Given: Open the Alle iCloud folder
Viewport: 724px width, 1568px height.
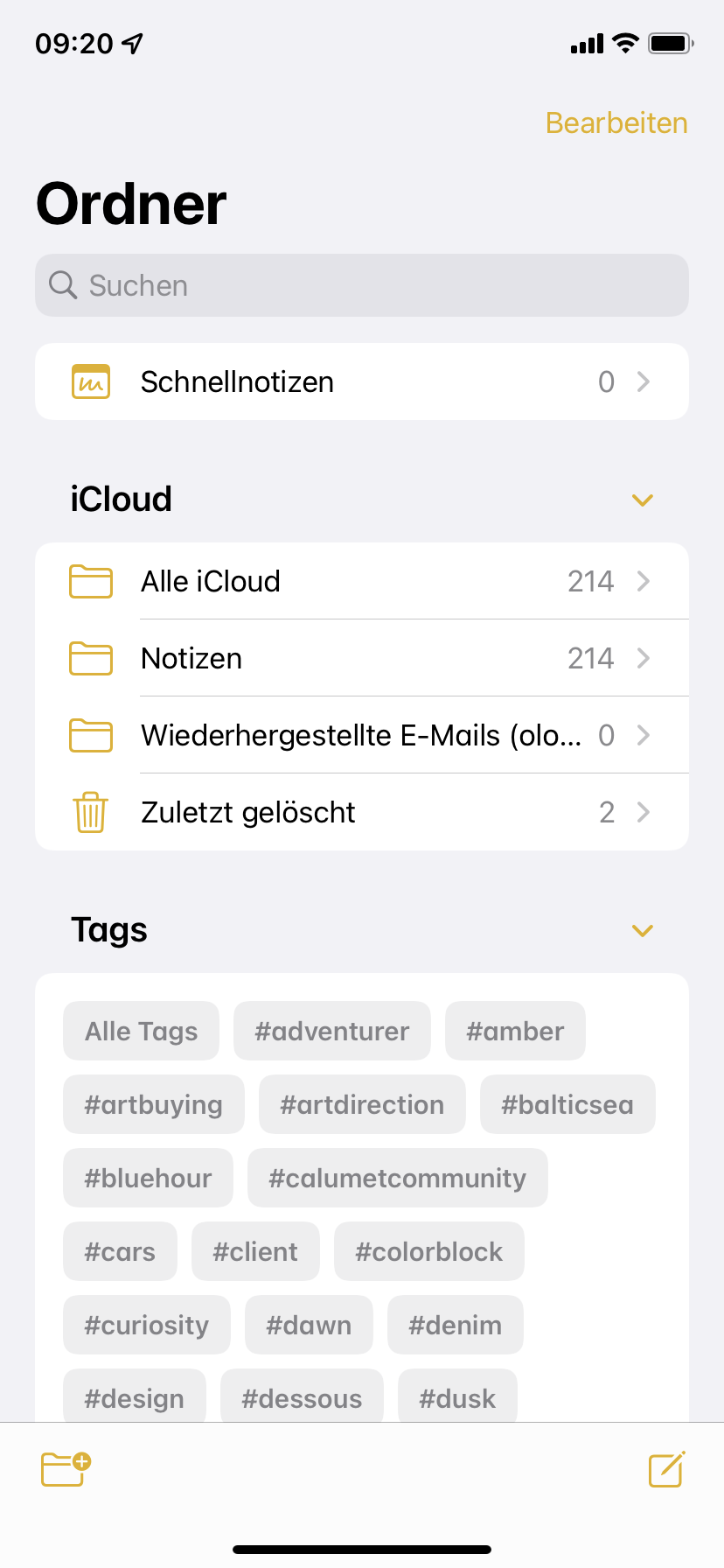Looking at the screenshot, I should [x=362, y=581].
